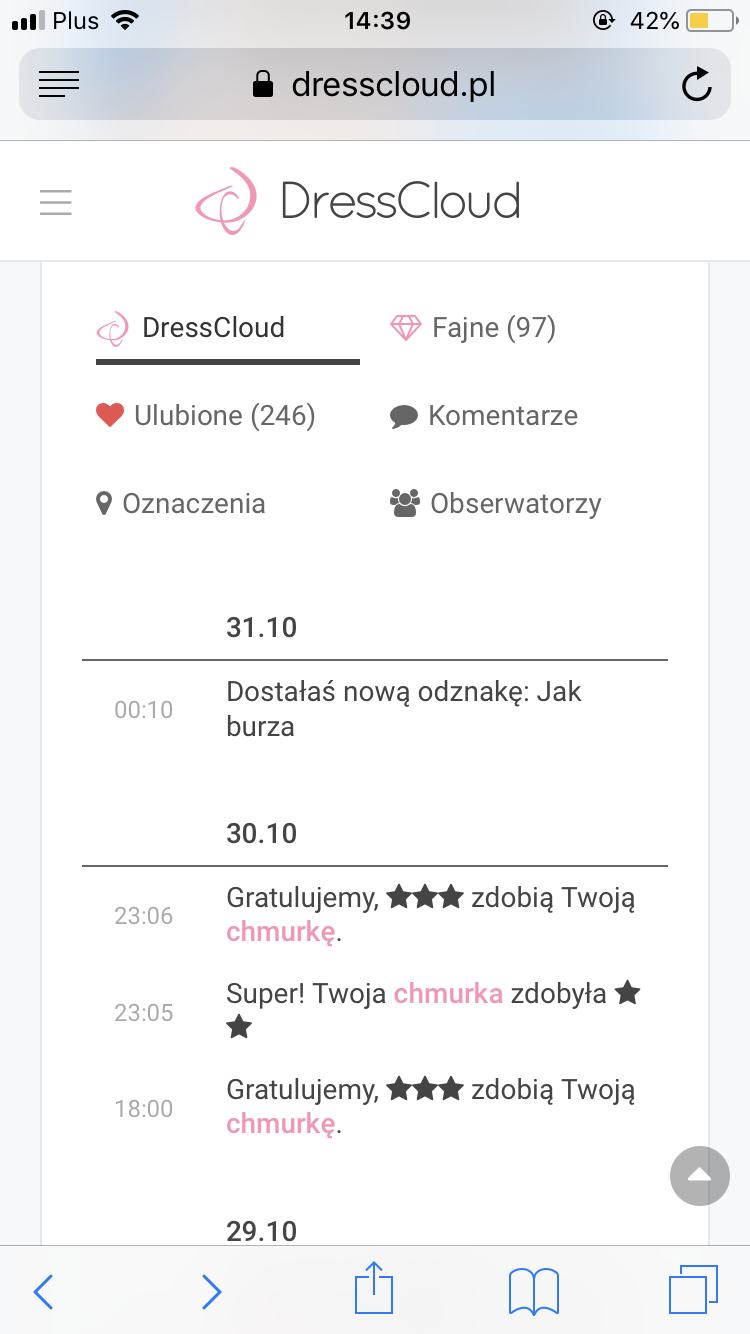Screen dimensions: 750x1334
Task: Click the DressCloud cloud logo in the header
Action: pyautogui.click(x=224, y=200)
